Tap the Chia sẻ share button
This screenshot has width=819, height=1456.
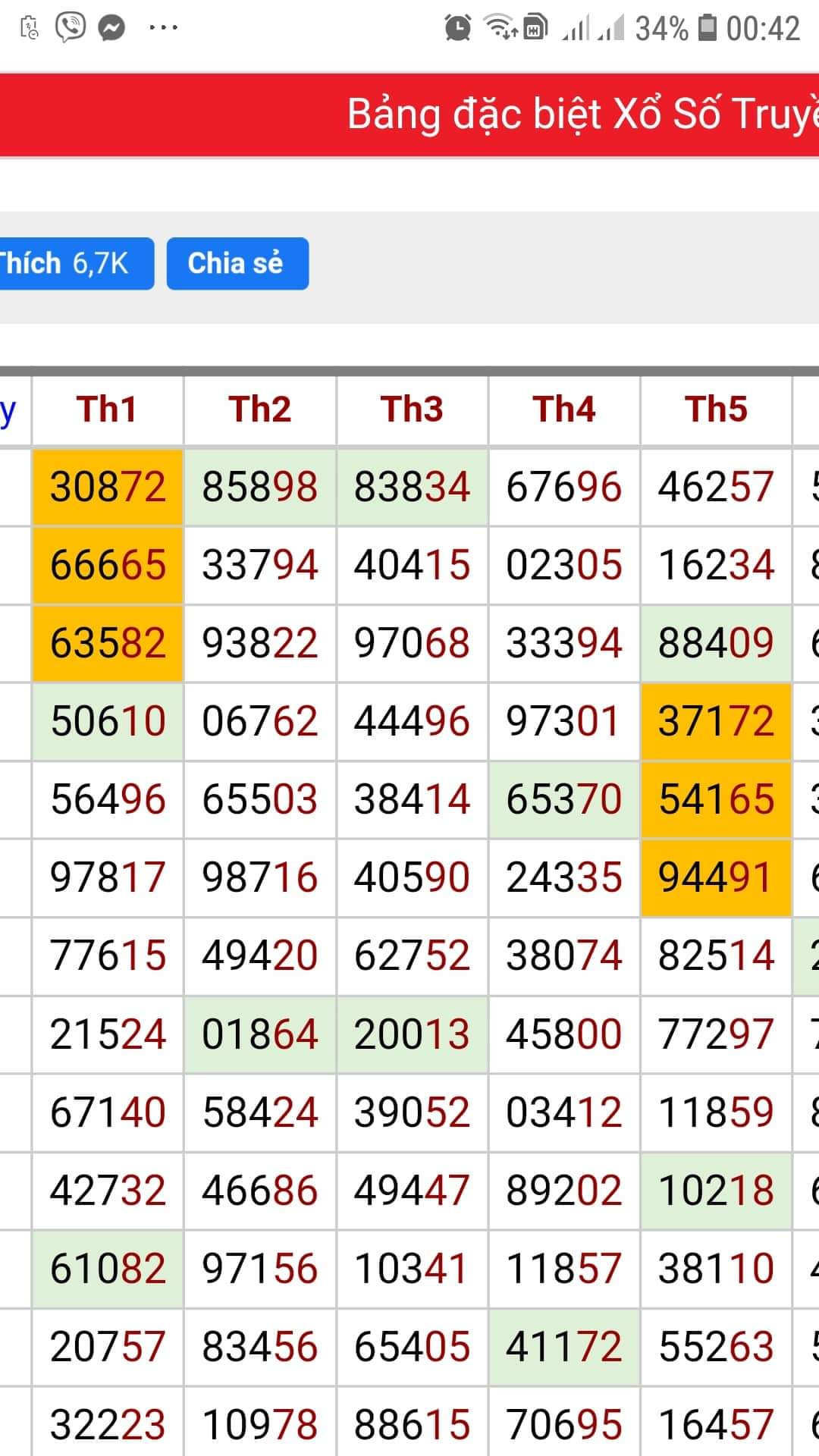coord(237,263)
